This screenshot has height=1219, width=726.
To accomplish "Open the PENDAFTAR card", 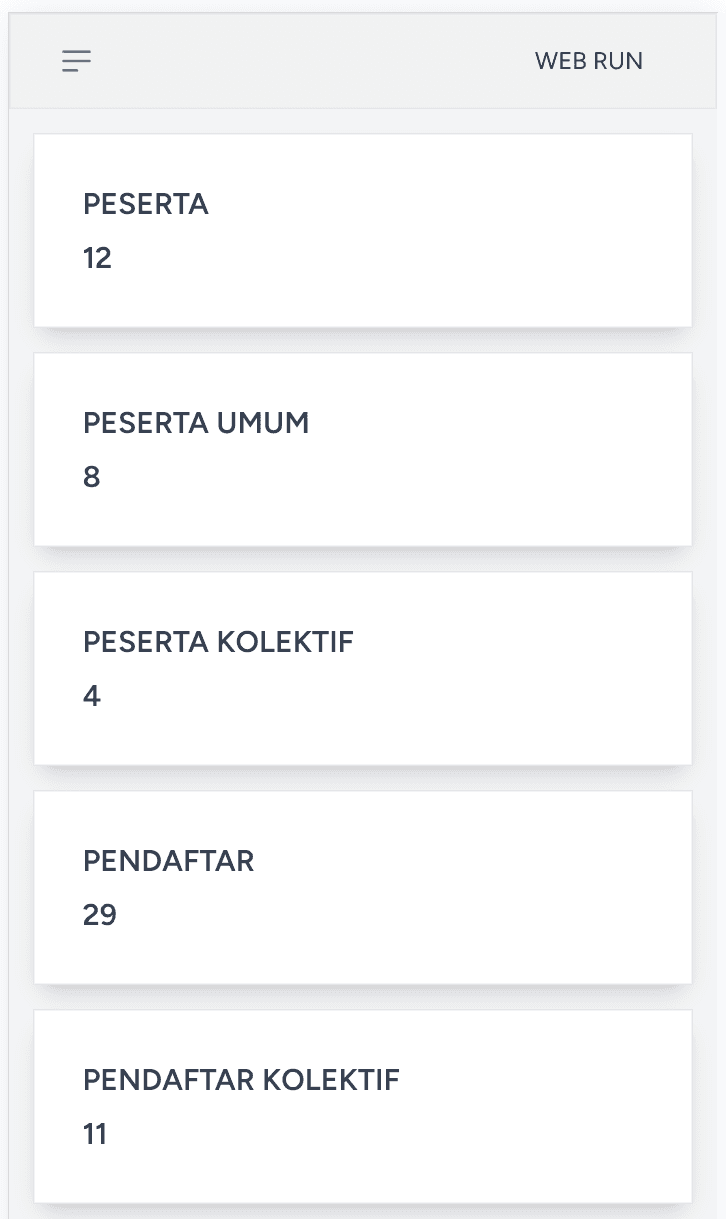I will pos(363,886).
